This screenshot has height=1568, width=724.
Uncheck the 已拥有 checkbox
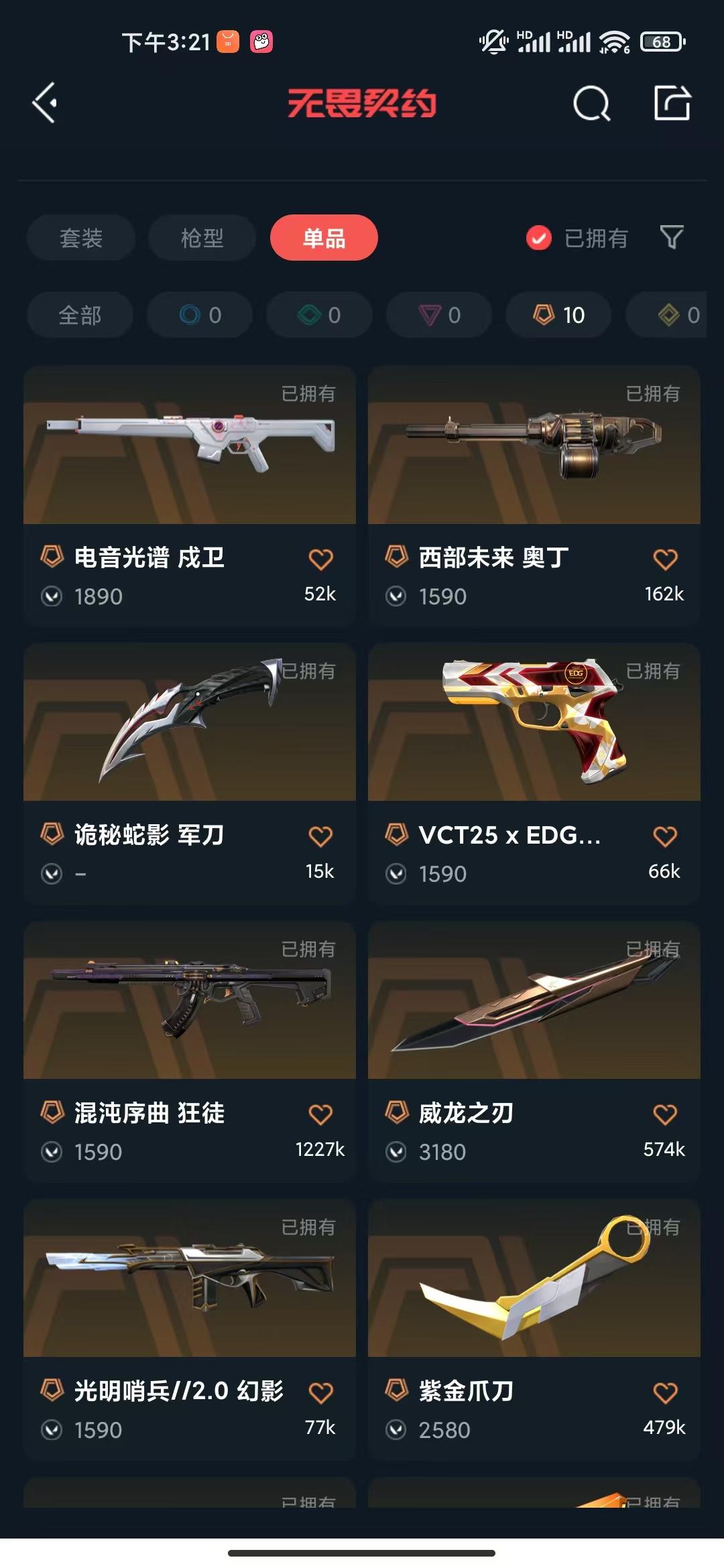click(539, 238)
